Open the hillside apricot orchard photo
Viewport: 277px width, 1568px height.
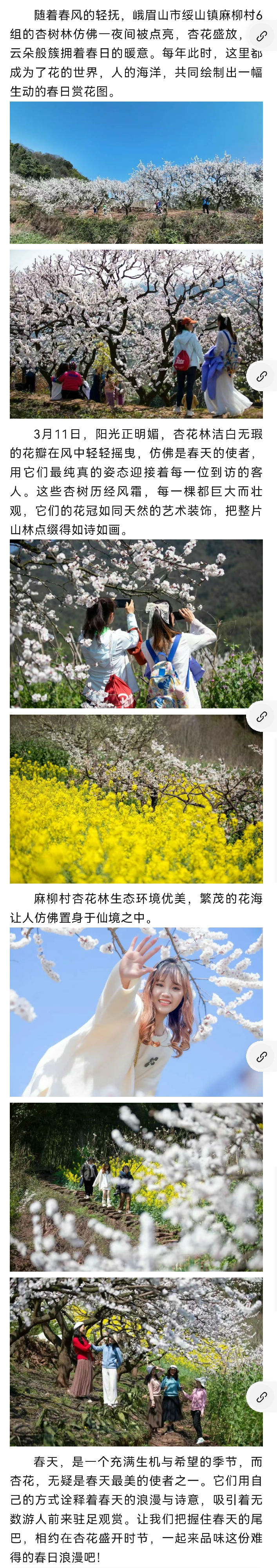(136, 172)
